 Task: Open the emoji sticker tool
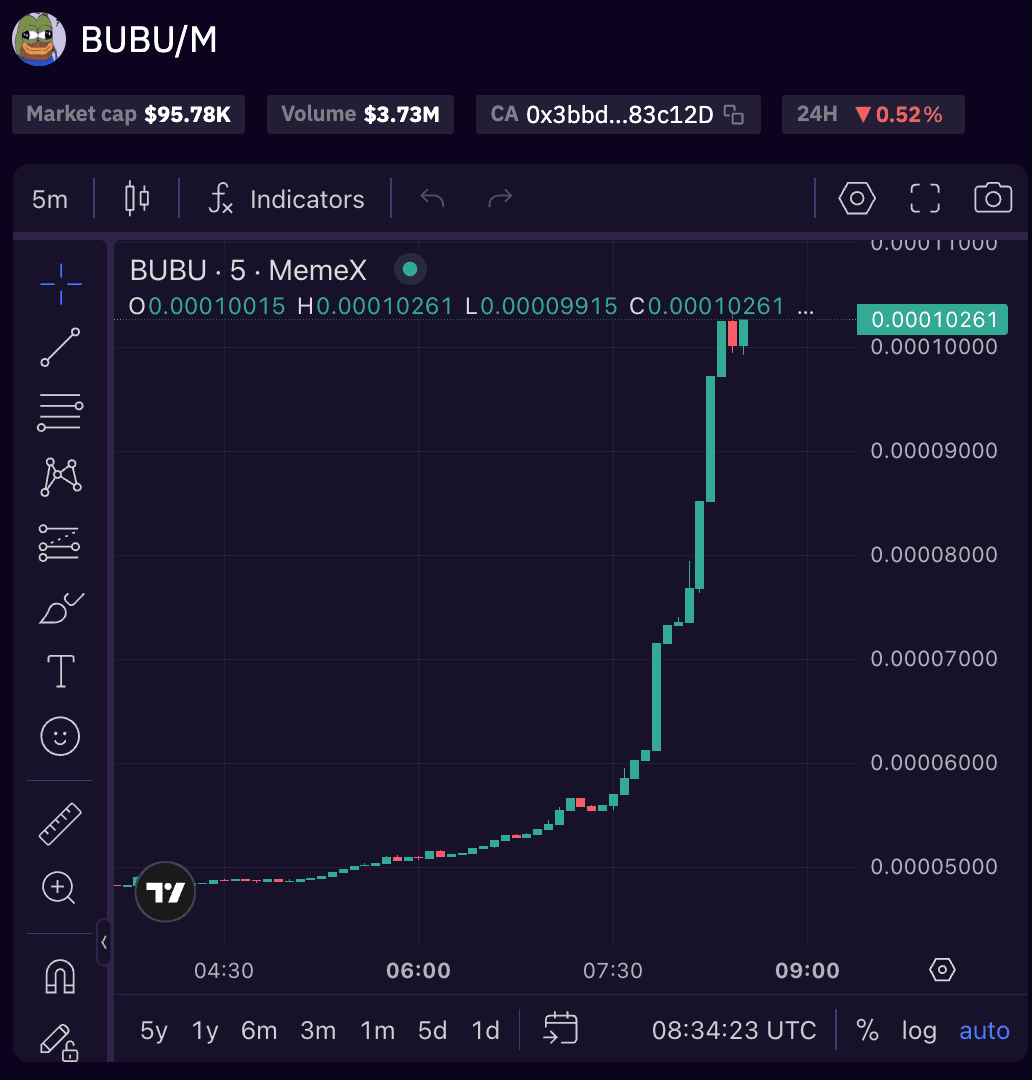[61, 737]
